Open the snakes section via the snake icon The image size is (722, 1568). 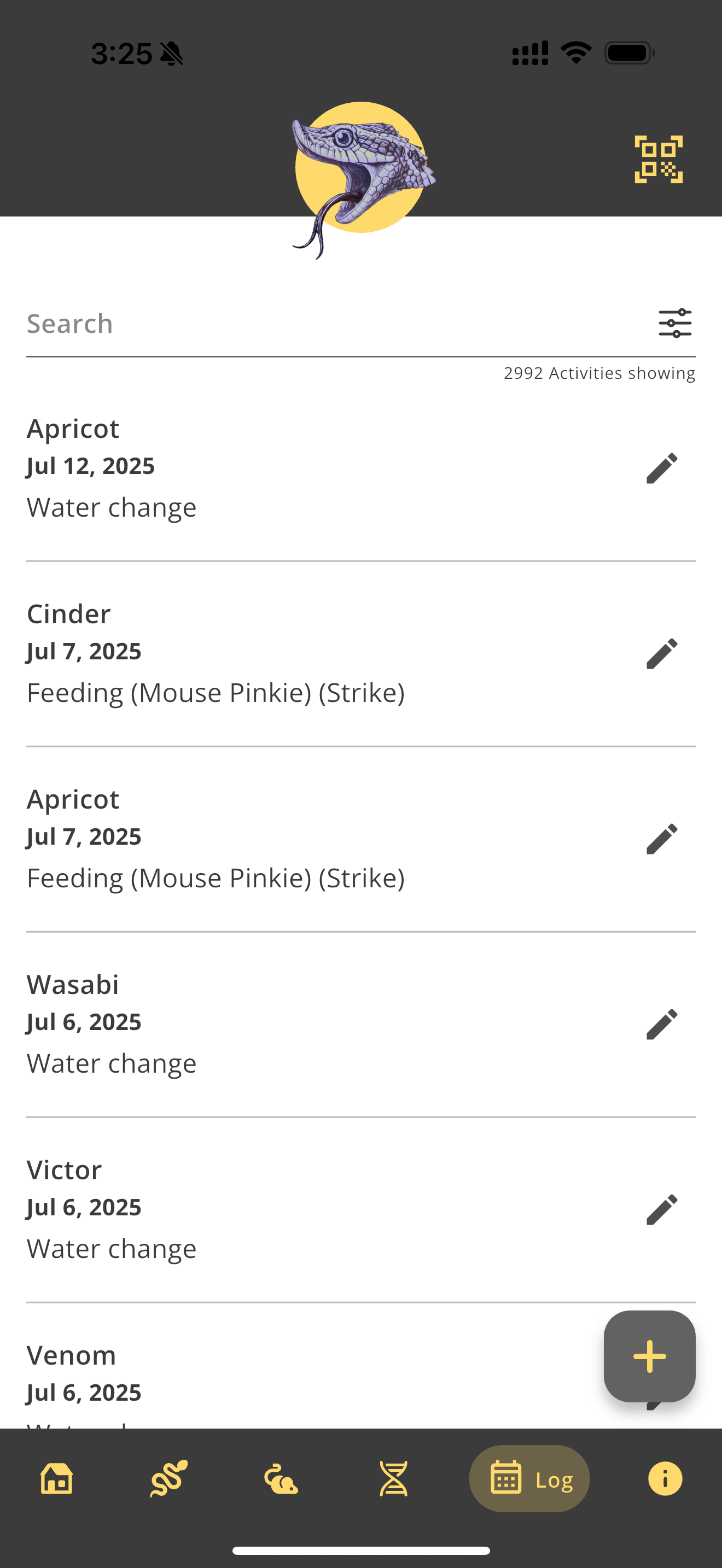(x=167, y=1478)
